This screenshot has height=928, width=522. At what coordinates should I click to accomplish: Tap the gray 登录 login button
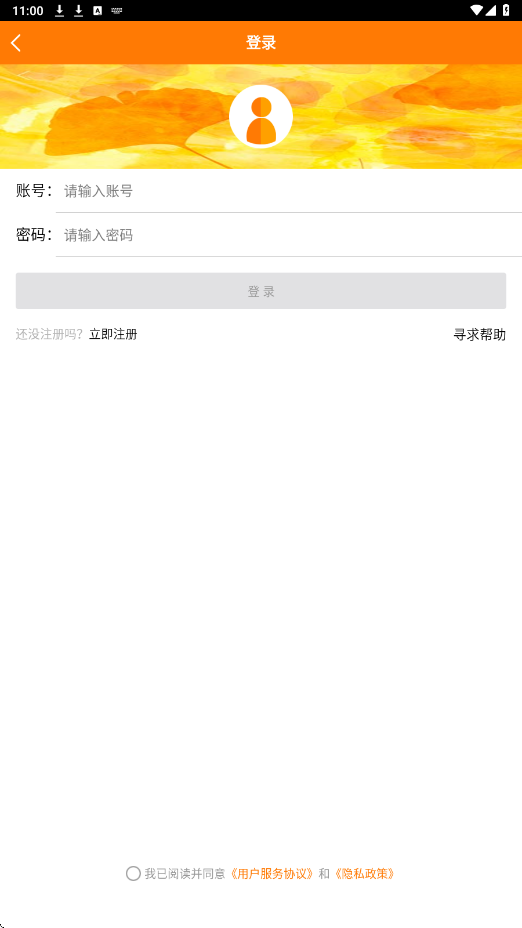261,291
